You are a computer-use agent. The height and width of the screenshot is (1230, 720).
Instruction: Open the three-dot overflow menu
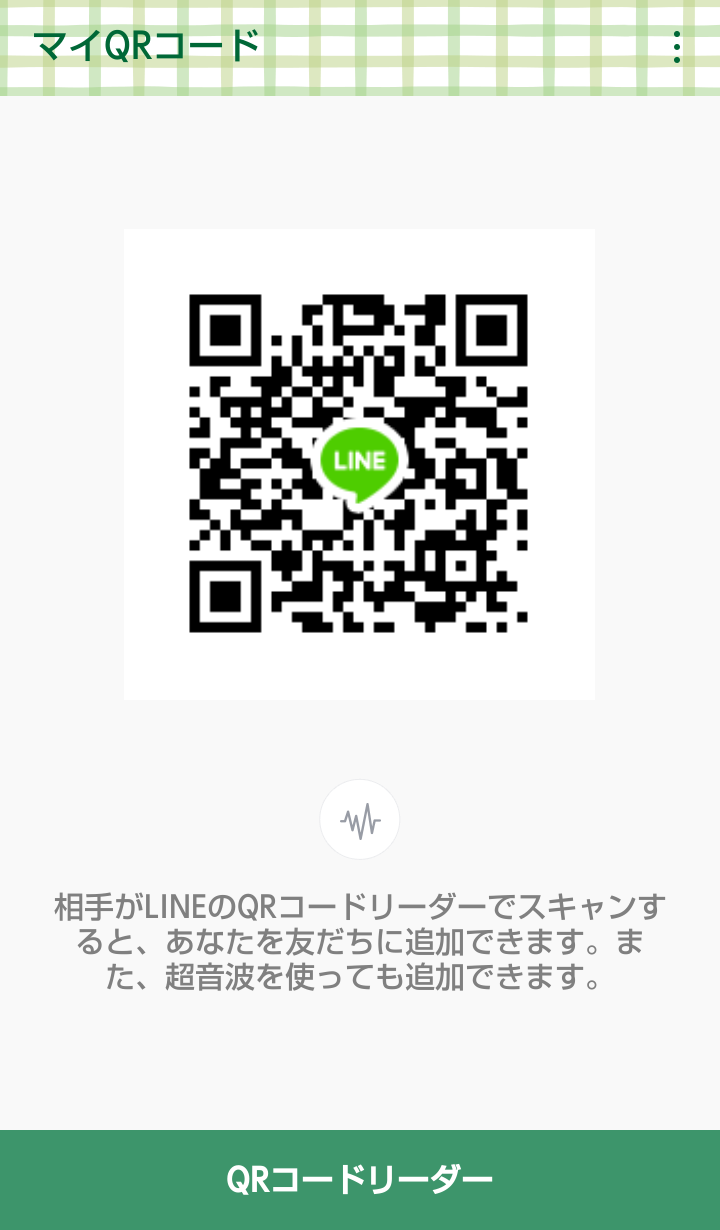tap(677, 47)
